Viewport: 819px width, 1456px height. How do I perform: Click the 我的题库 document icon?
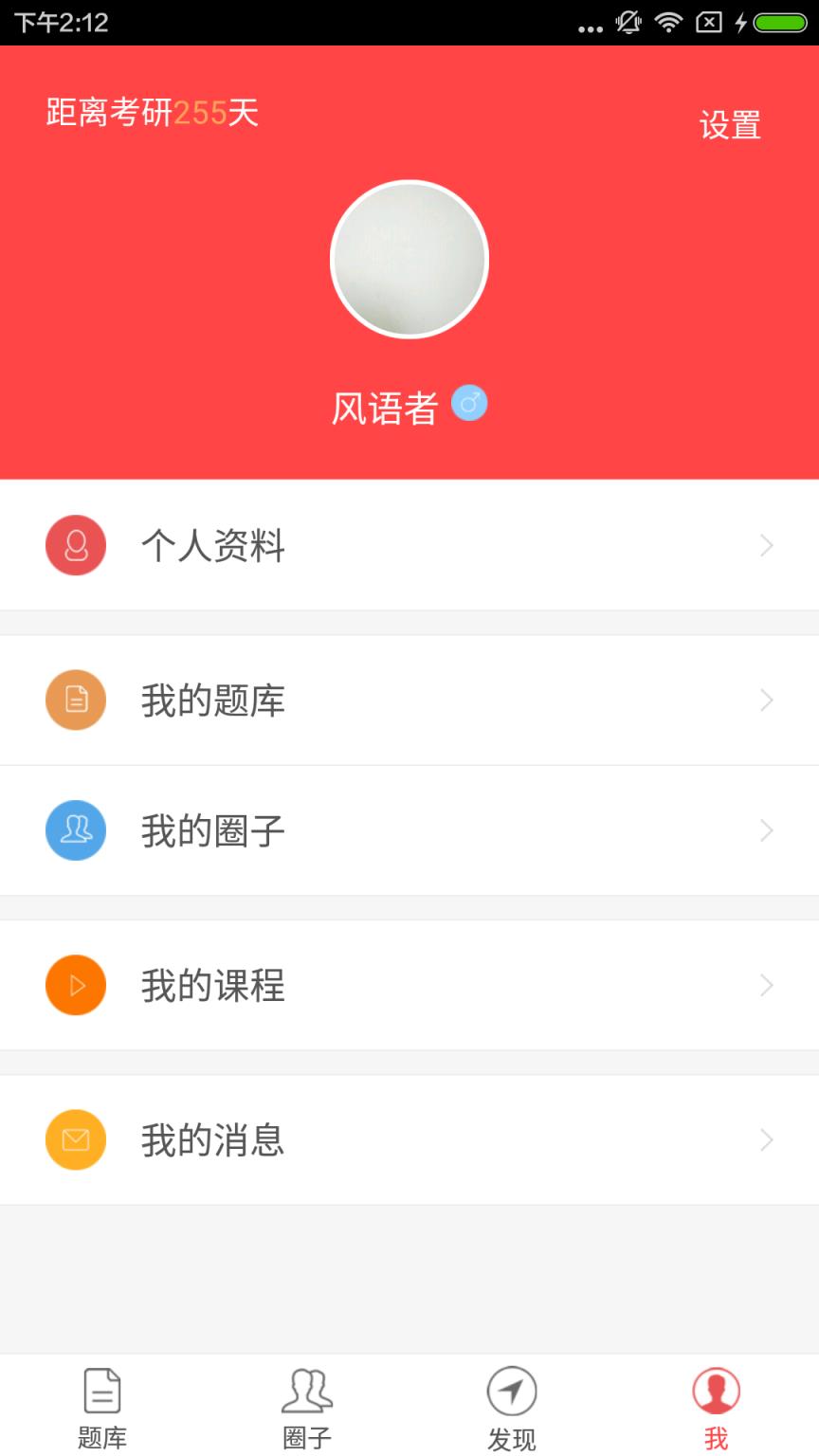(76, 700)
